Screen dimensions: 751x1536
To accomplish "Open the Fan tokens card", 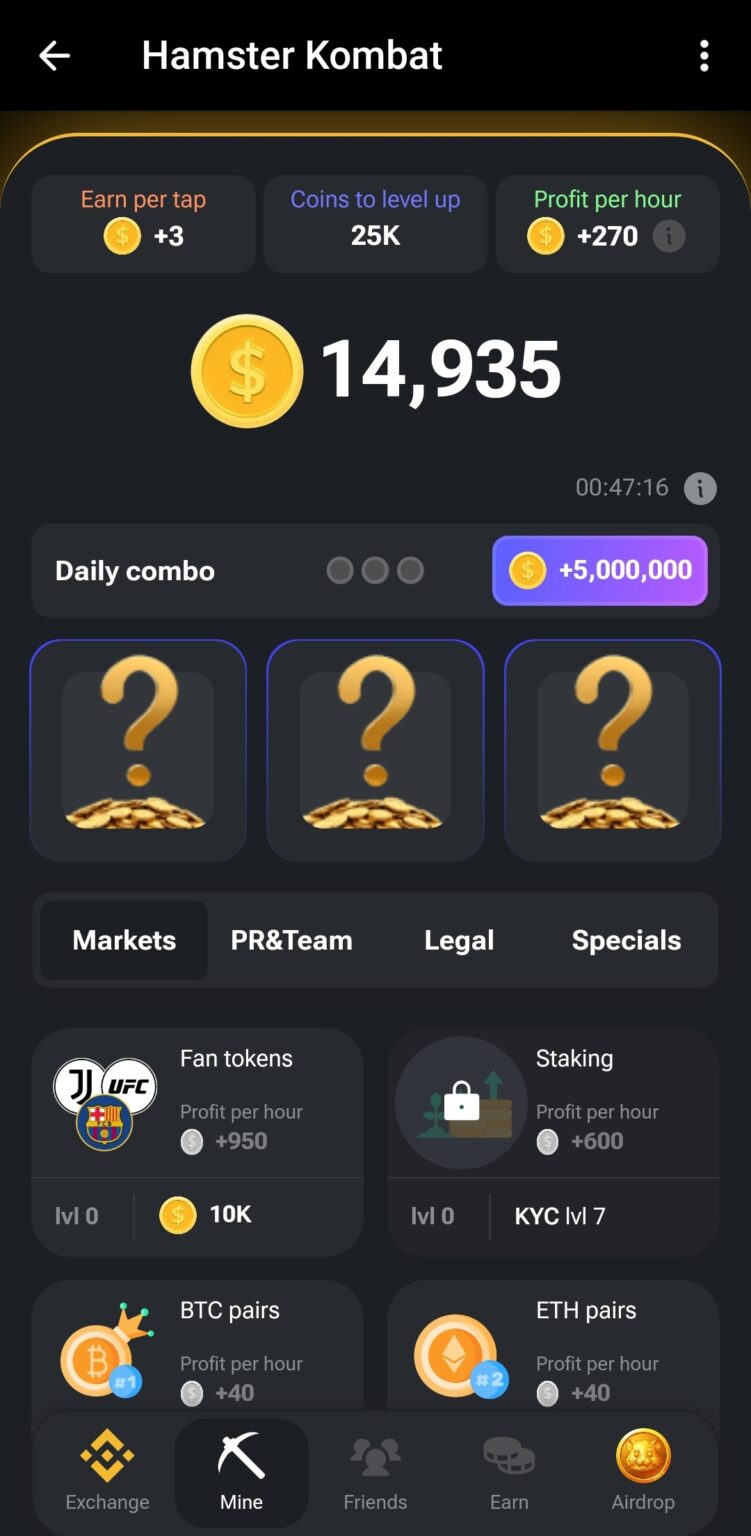I will [197, 1140].
